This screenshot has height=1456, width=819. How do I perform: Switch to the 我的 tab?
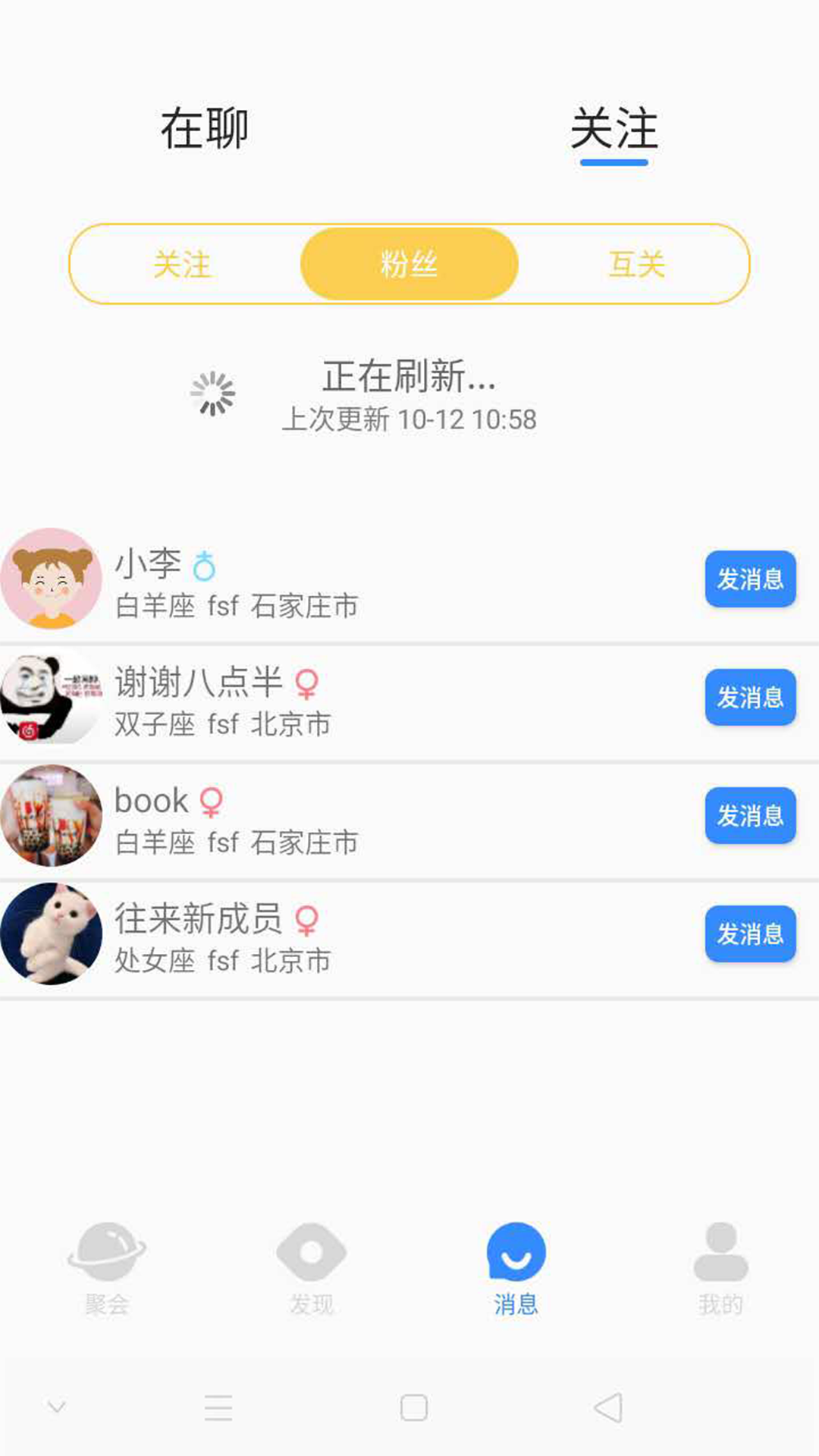(x=720, y=1268)
